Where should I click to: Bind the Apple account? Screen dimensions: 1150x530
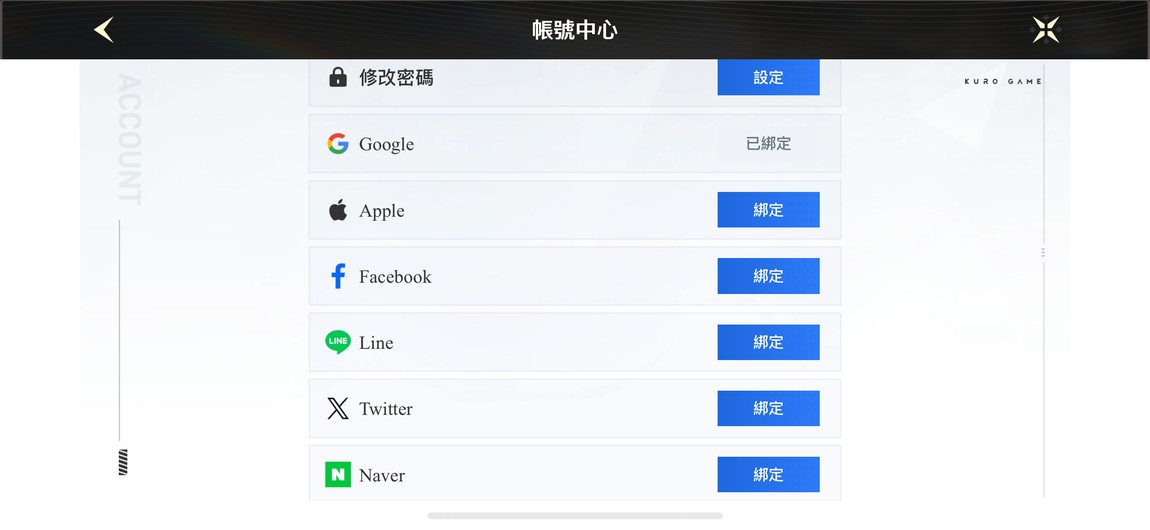768,210
